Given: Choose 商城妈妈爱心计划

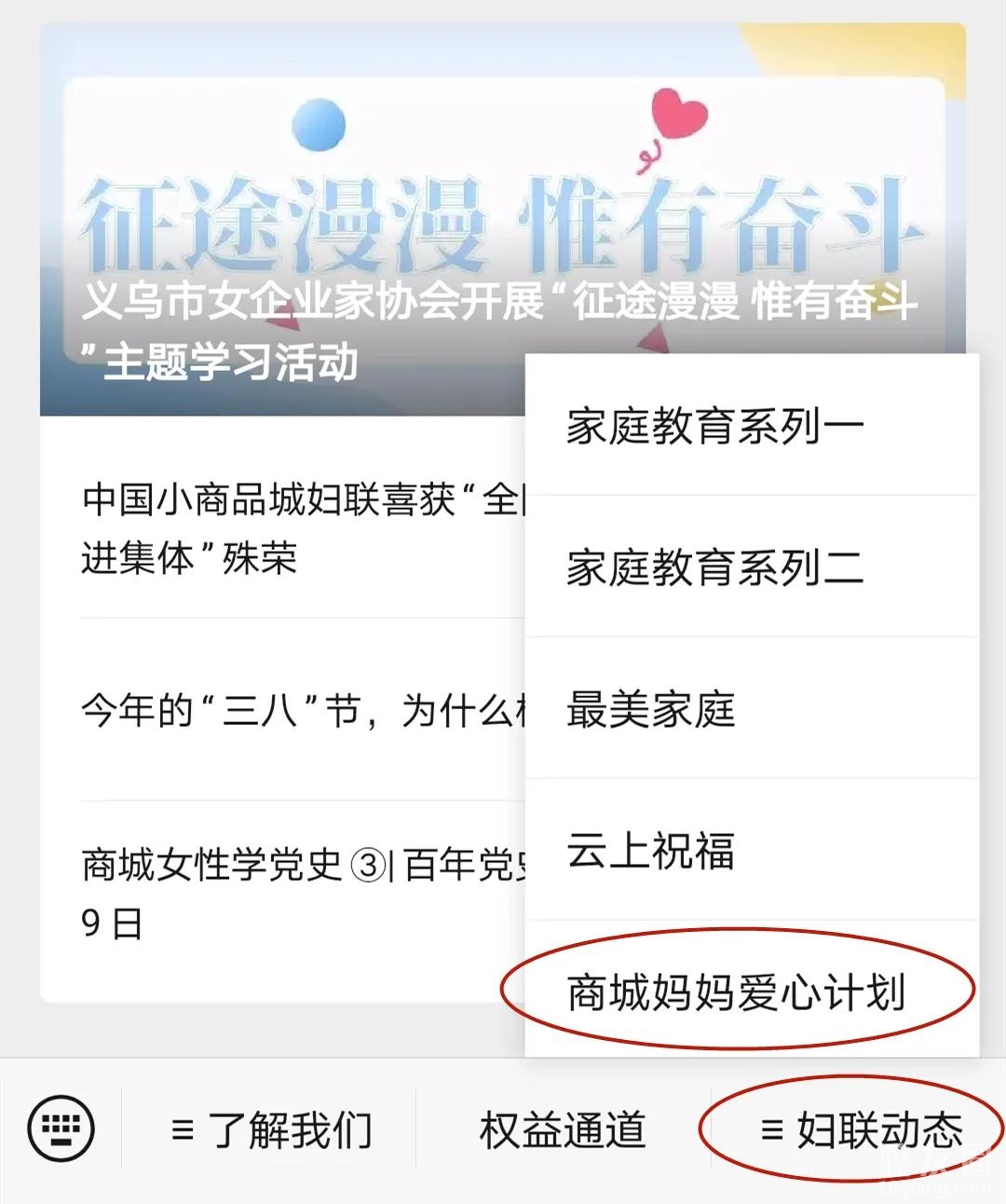Looking at the screenshot, I should tap(736, 992).
